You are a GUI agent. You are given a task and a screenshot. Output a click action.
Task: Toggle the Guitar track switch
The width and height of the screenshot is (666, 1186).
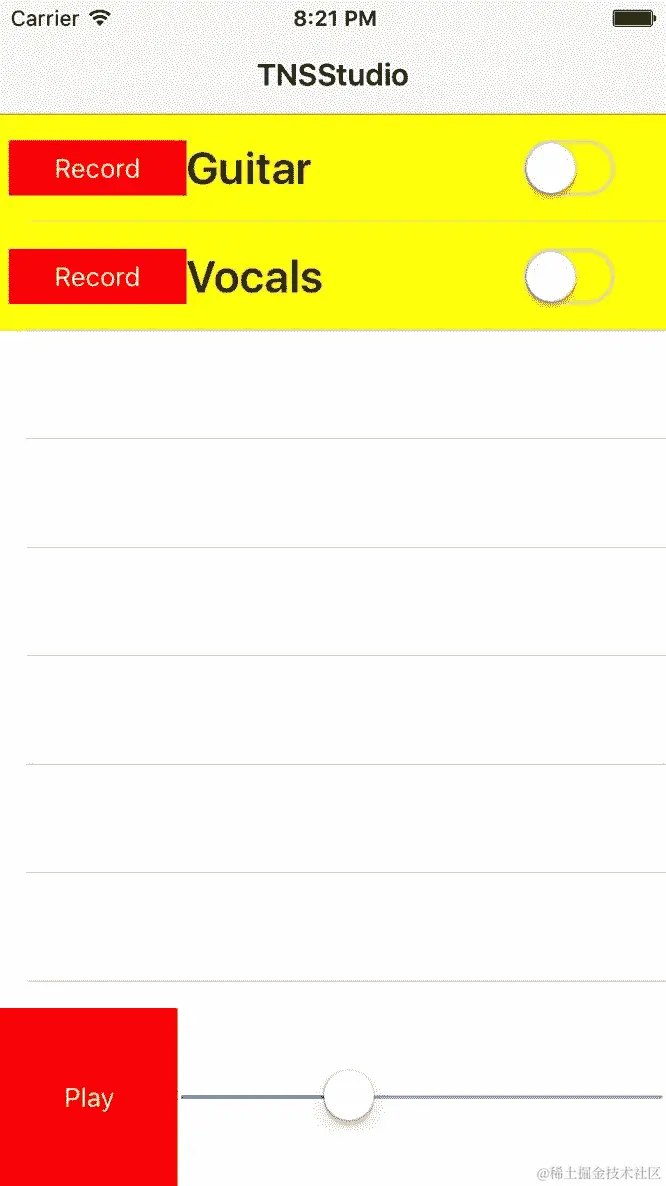pyautogui.click(x=568, y=169)
